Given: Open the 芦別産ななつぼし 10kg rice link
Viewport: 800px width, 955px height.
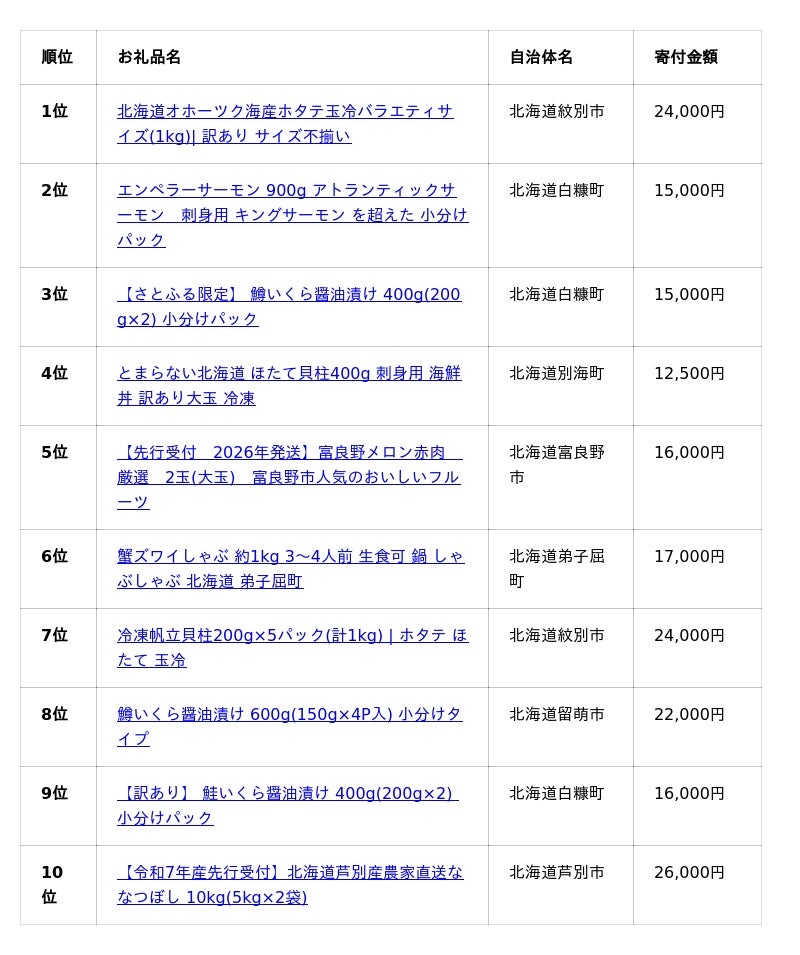Looking at the screenshot, I should [x=290, y=873].
